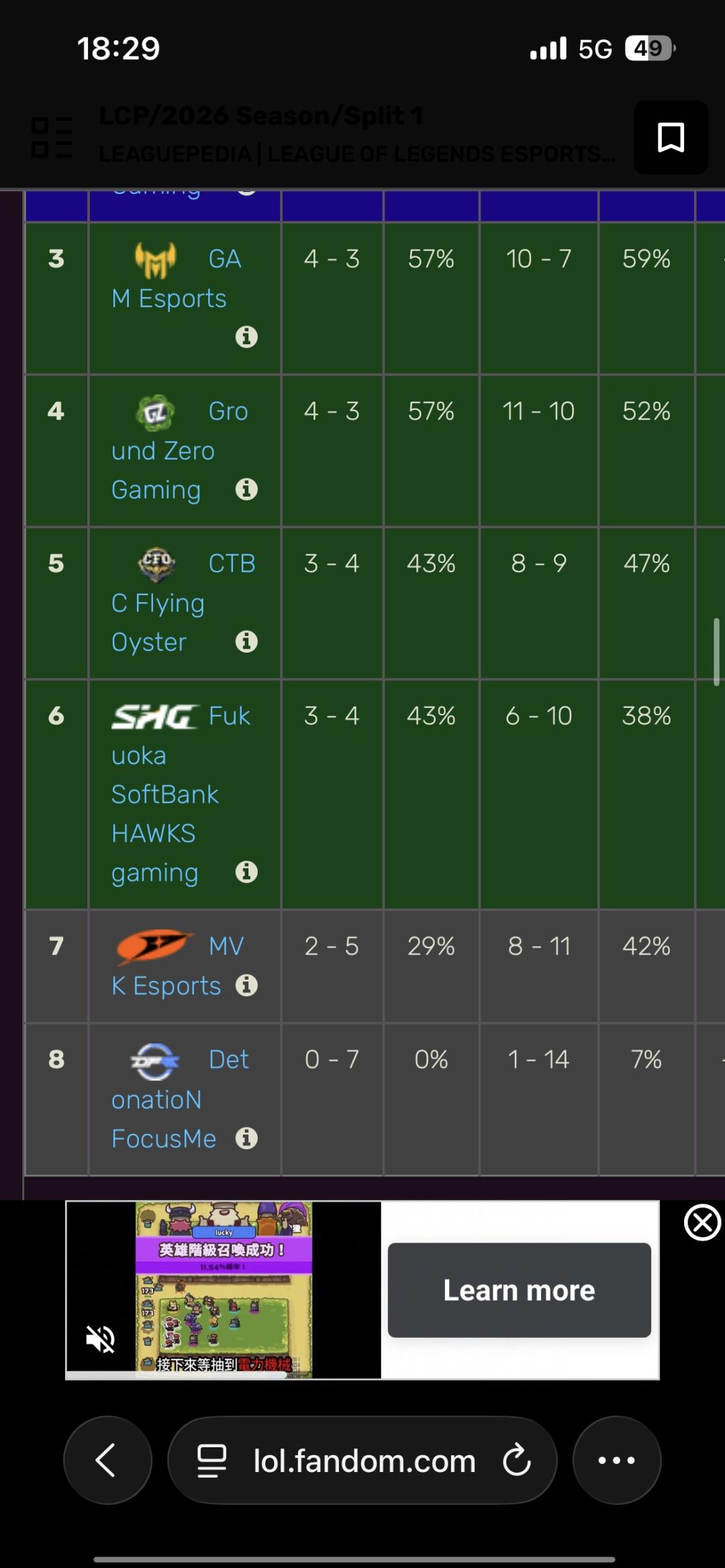Open the browser more options menu

(x=616, y=1460)
